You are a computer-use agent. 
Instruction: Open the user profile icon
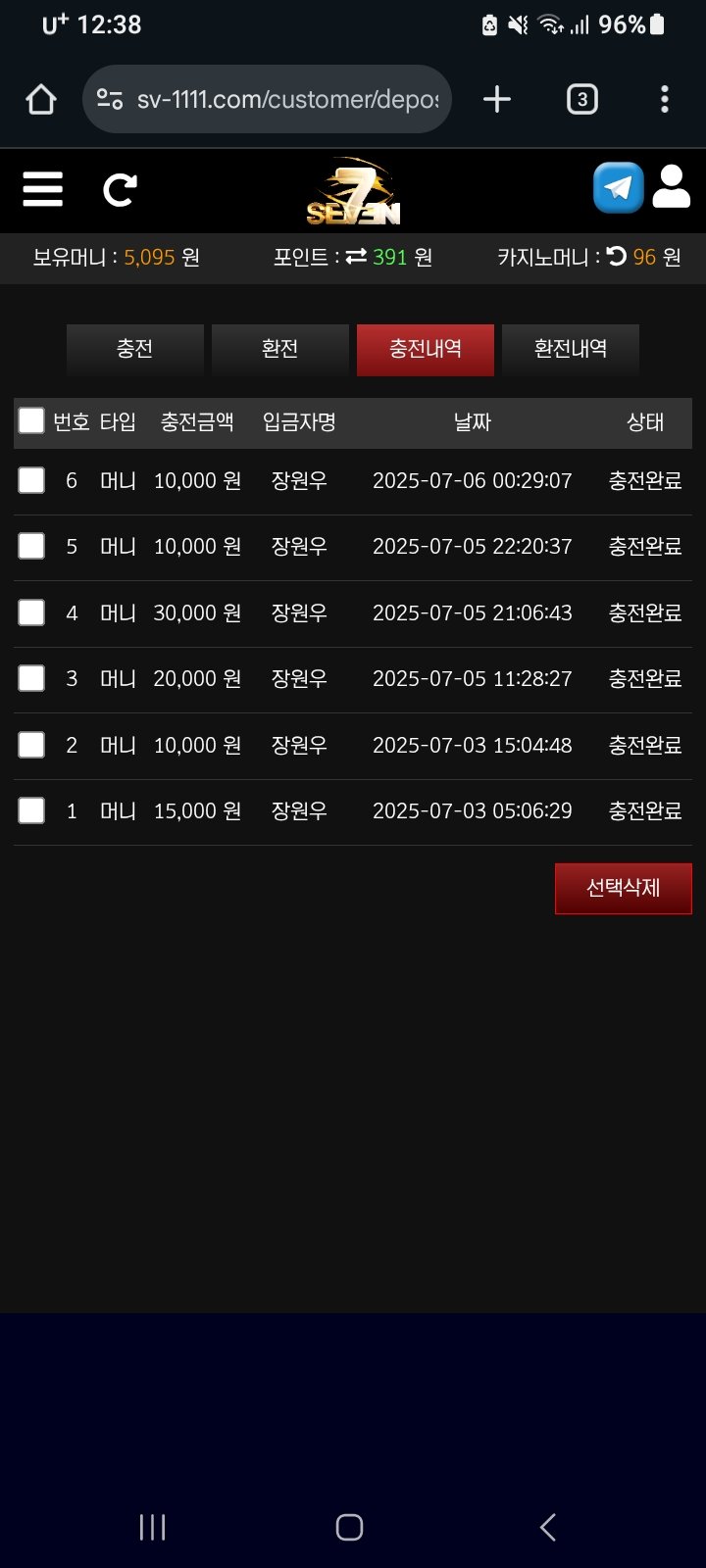(672, 187)
